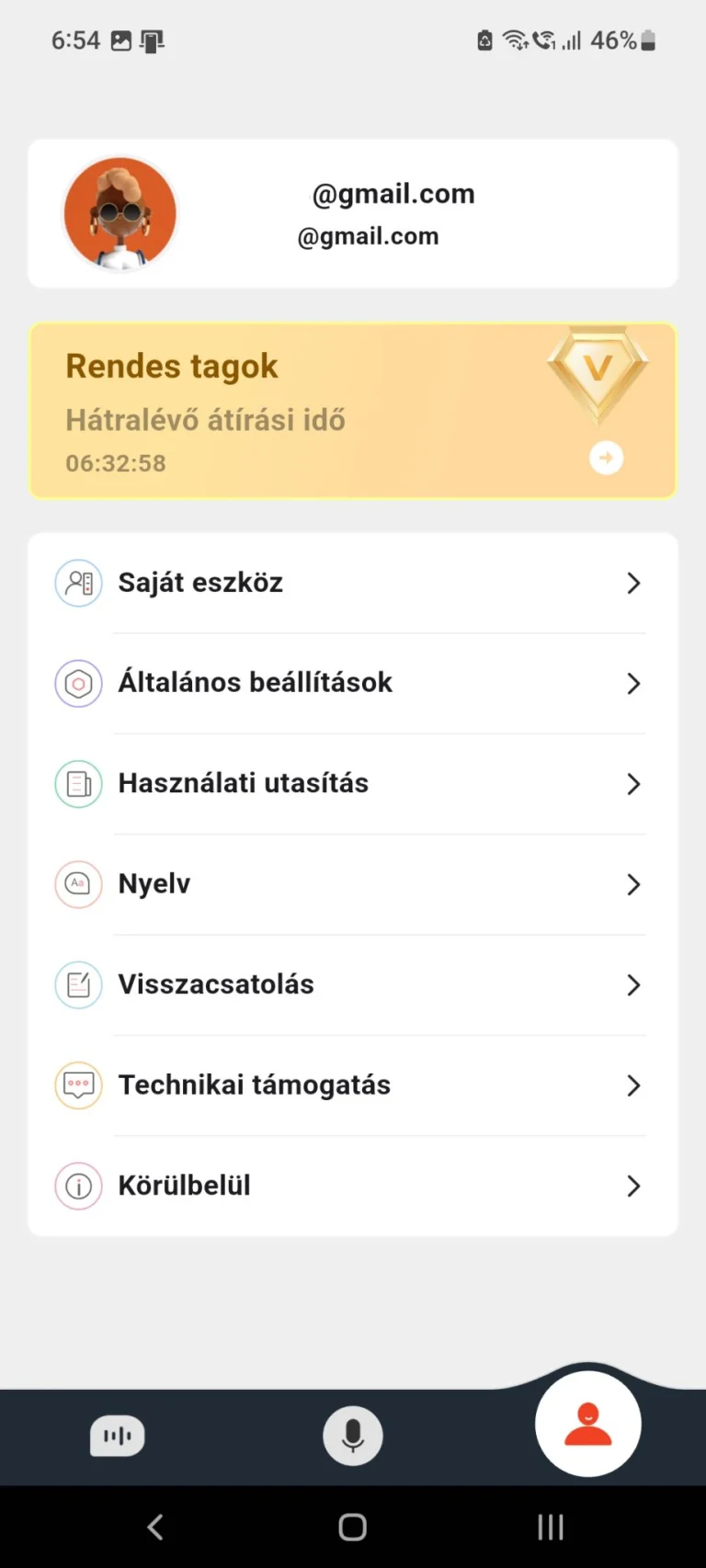
Task: Open the Technikai támogatás chat icon
Action: [x=78, y=1085]
